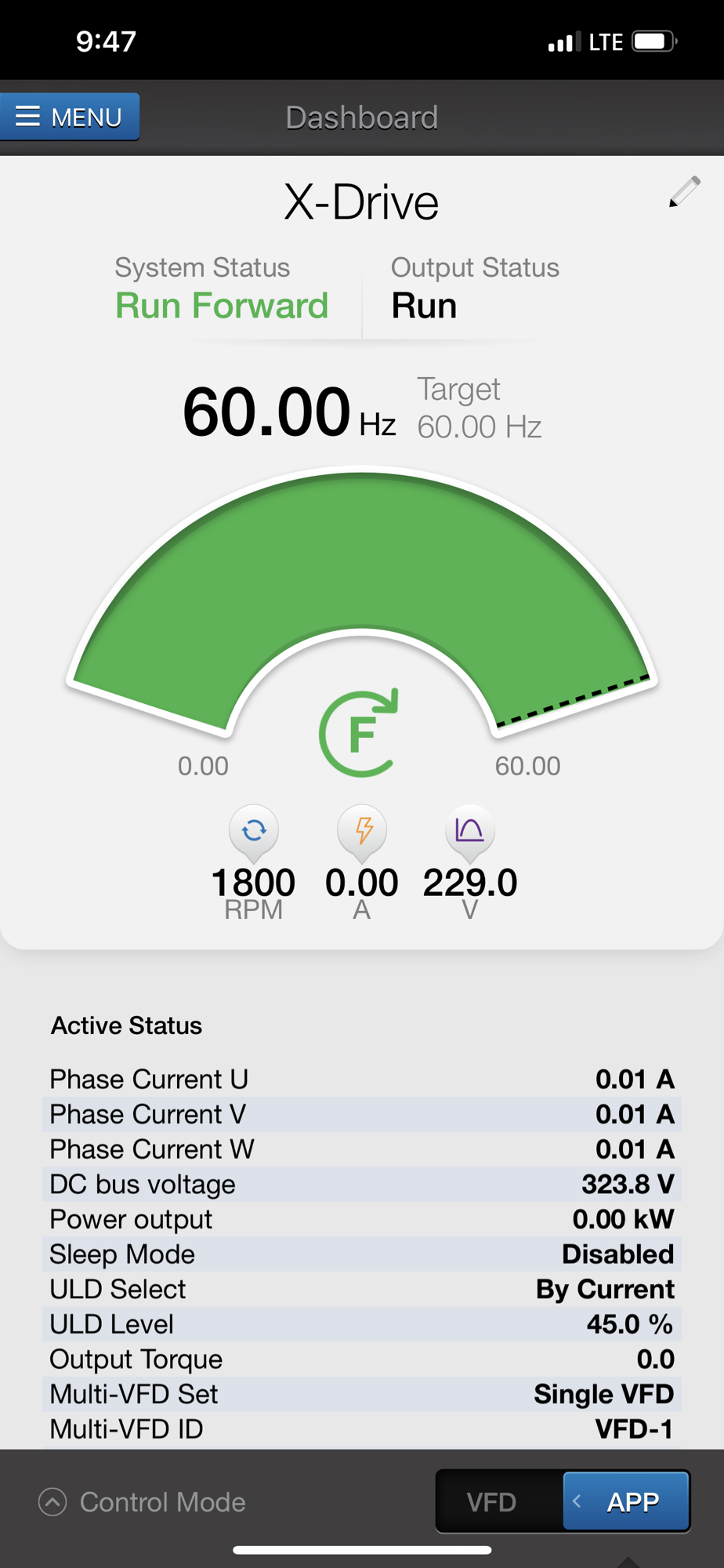Tap the pencil edit icon

684,191
